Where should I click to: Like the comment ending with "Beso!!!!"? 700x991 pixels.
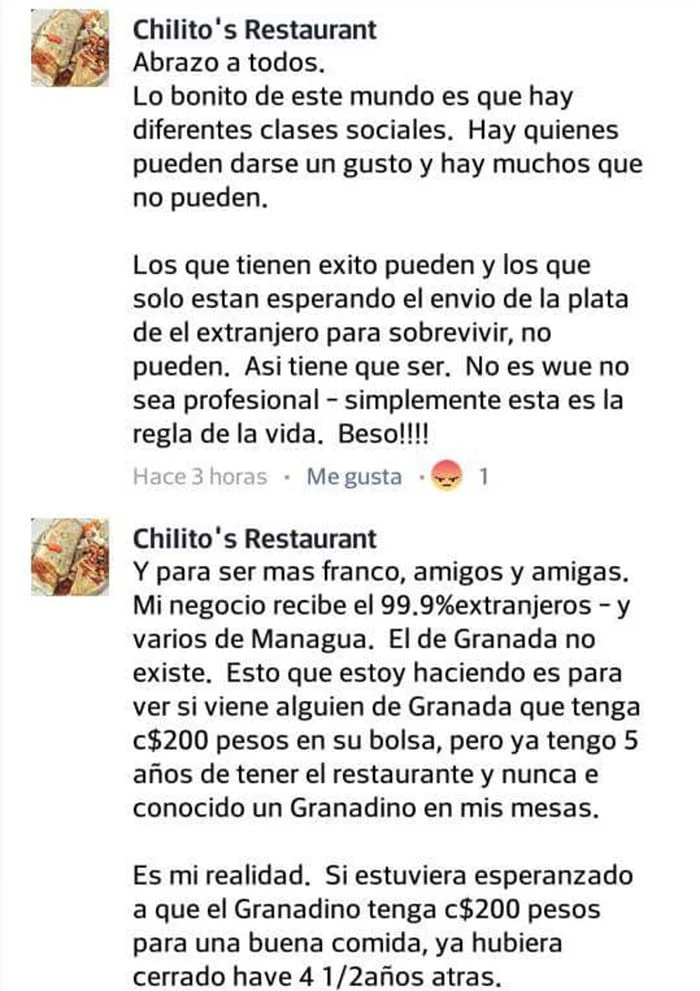pos(353,477)
